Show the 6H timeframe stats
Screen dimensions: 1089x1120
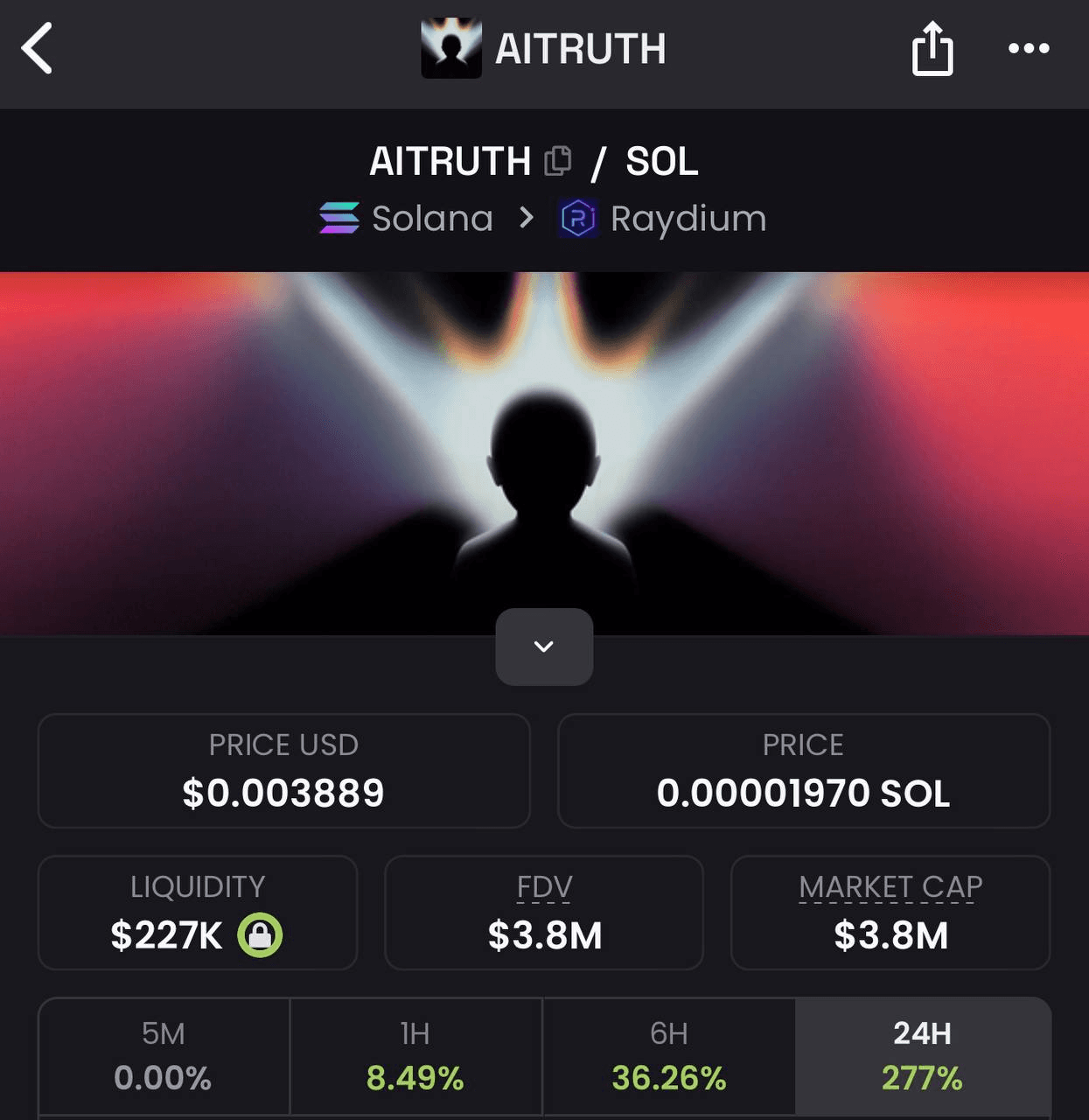(x=669, y=1056)
